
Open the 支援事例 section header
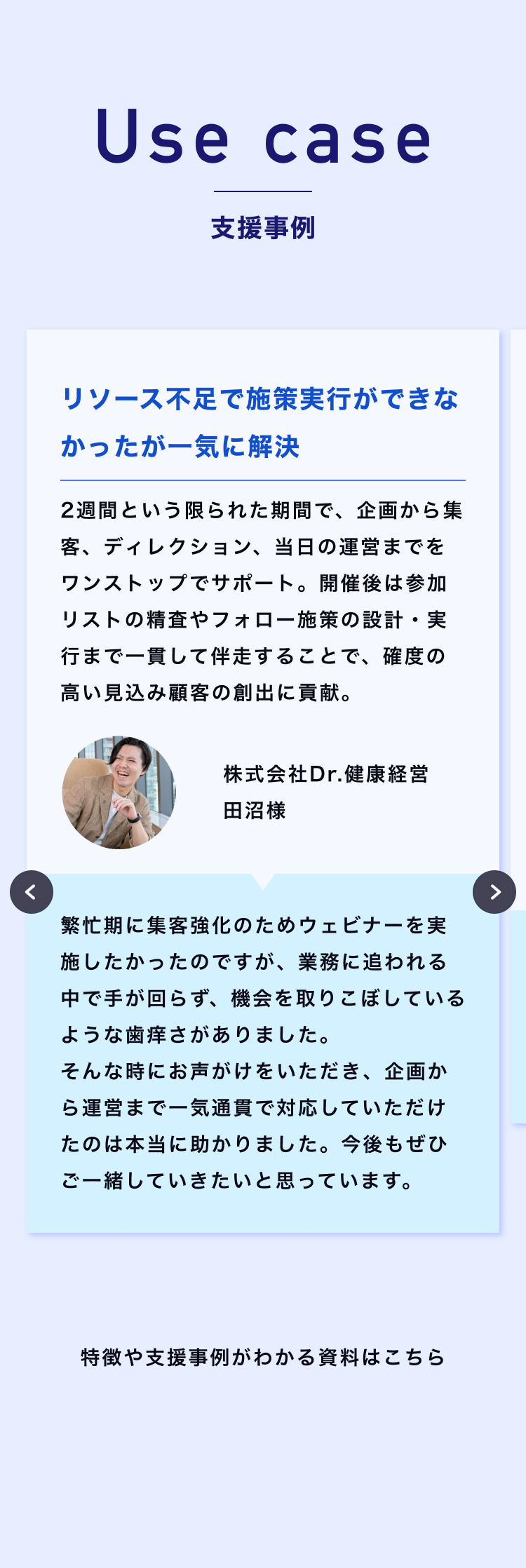(263, 228)
